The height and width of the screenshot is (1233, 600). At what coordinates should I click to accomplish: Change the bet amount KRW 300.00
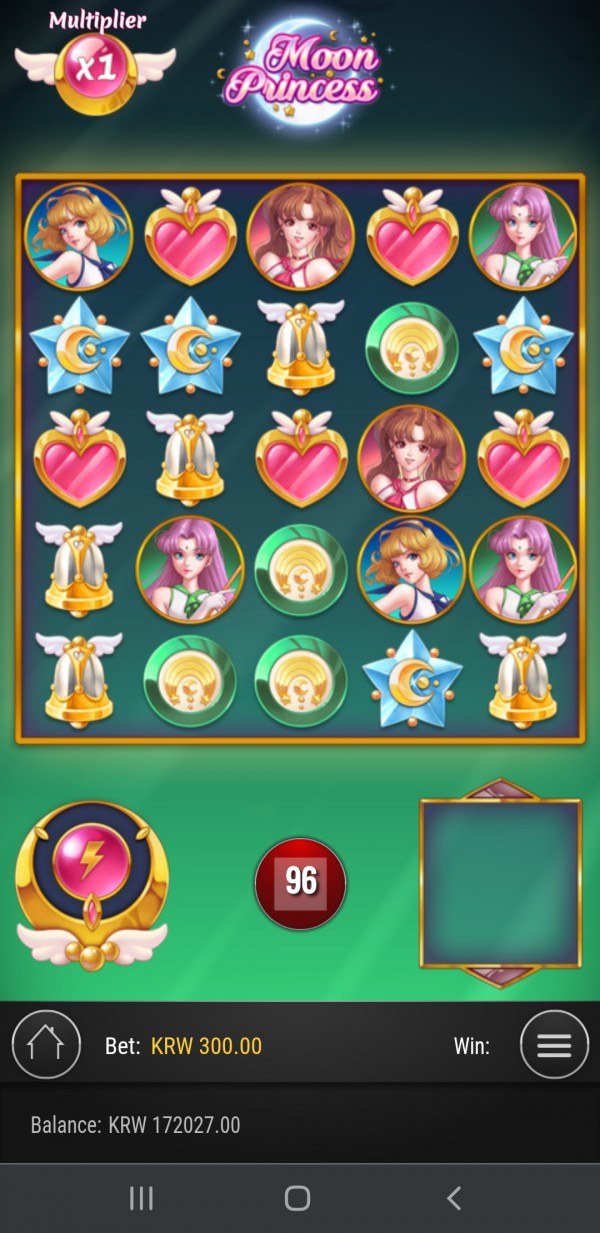point(206,1046)
